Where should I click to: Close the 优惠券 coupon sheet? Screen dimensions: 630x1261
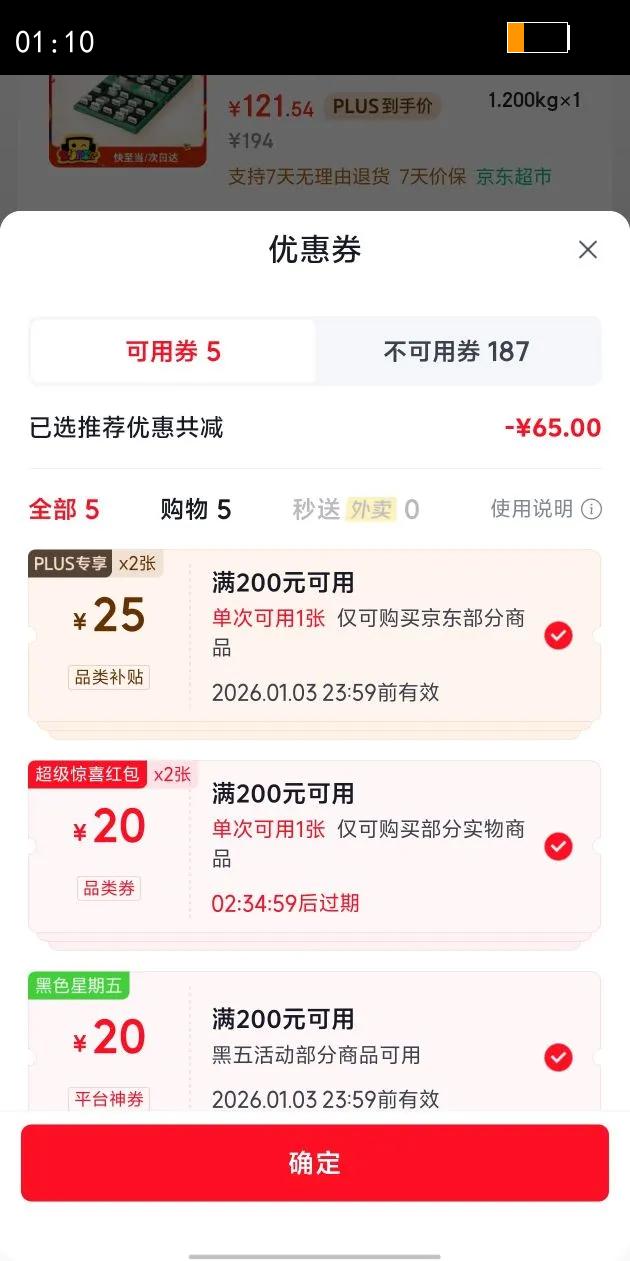[x=588, y=250]
